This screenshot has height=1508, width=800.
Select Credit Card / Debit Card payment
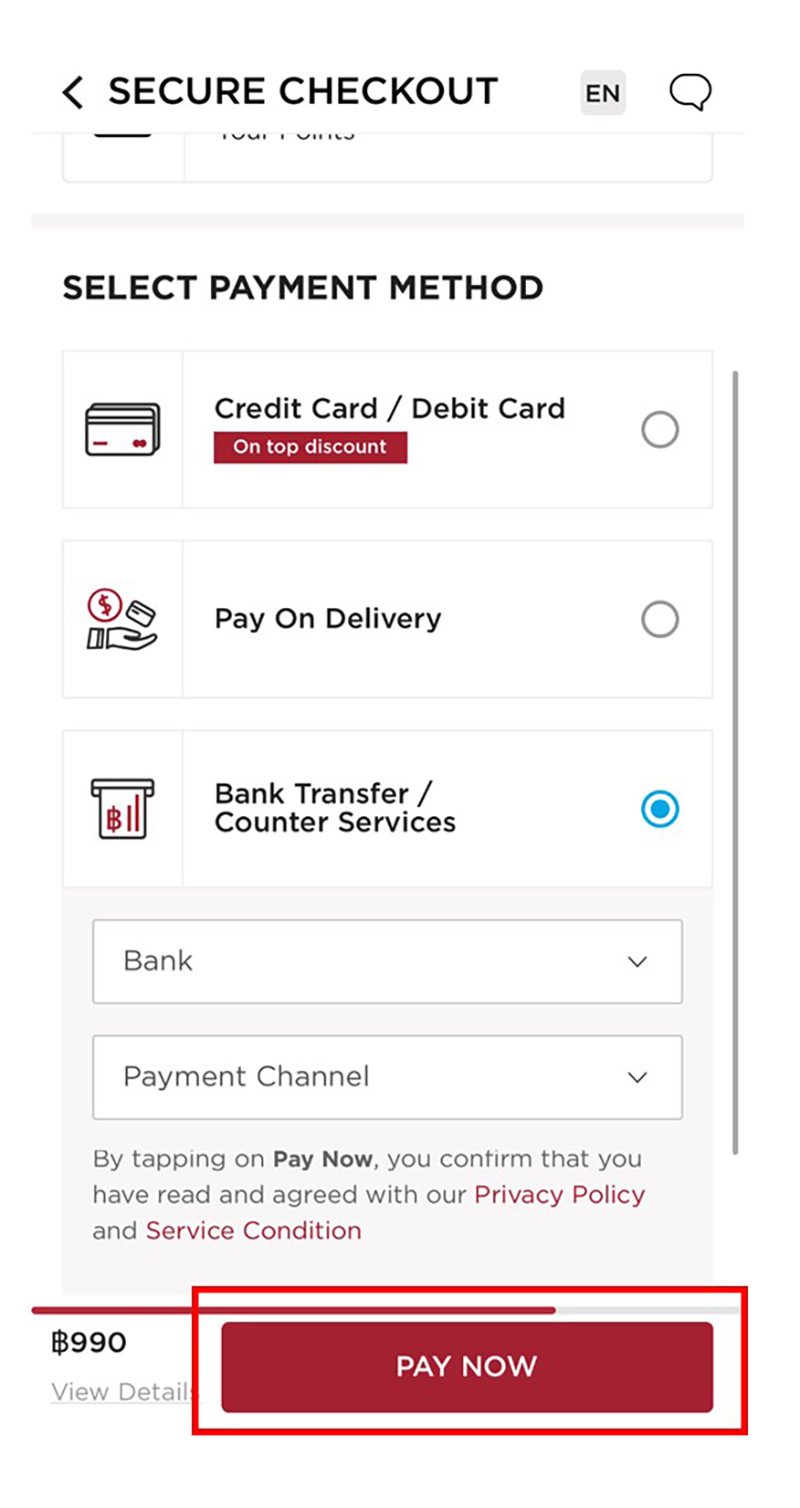point(659,430)
